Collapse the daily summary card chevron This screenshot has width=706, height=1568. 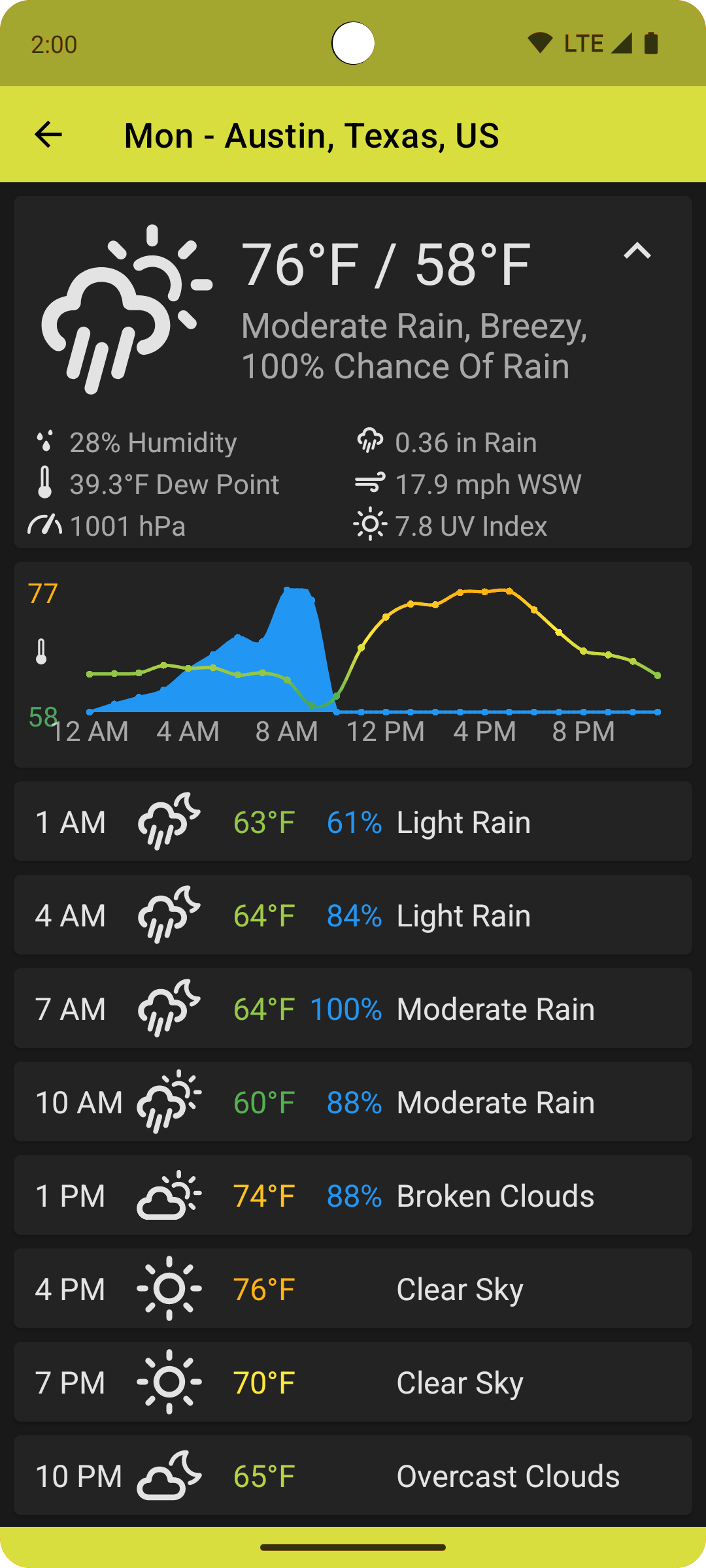click(637, 252)
